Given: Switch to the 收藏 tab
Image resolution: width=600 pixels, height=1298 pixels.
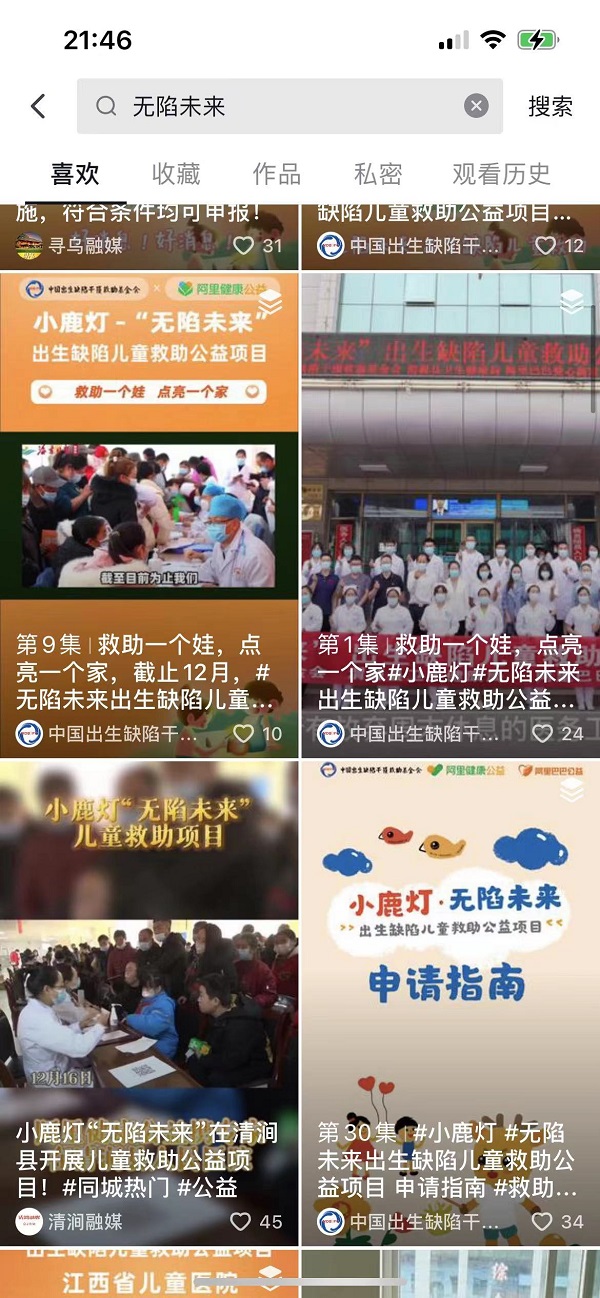Looking at the screenshot, I should coord(176,174).
